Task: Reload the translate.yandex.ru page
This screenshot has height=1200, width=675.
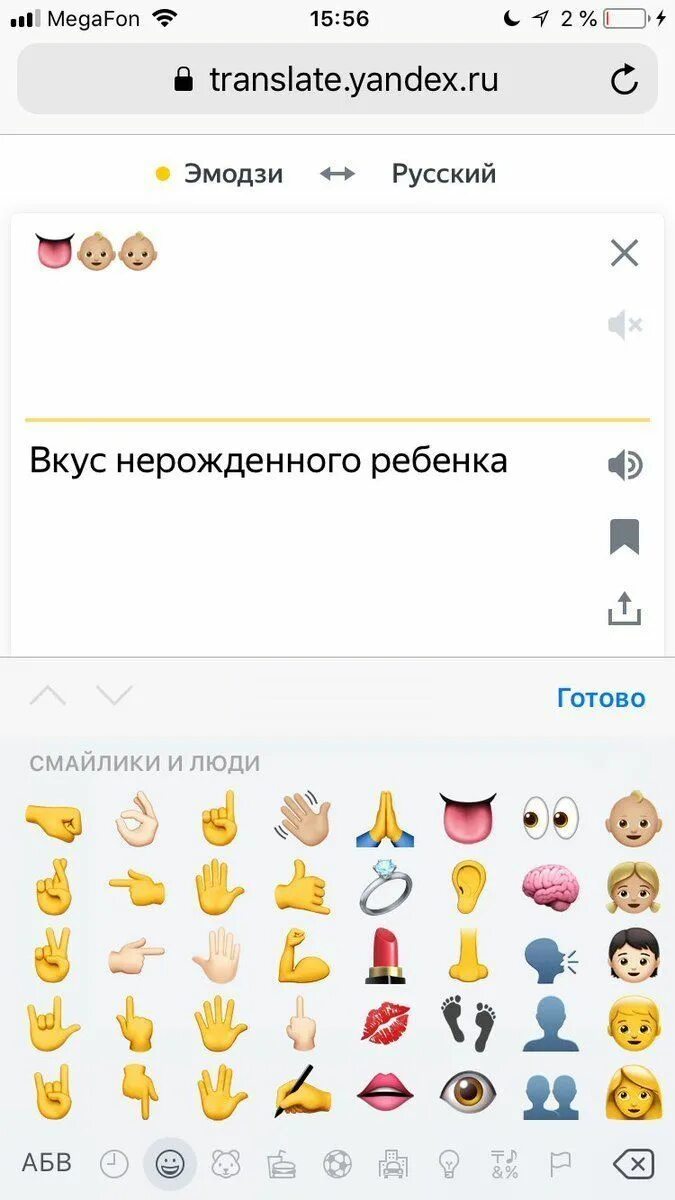Action: 624,80
